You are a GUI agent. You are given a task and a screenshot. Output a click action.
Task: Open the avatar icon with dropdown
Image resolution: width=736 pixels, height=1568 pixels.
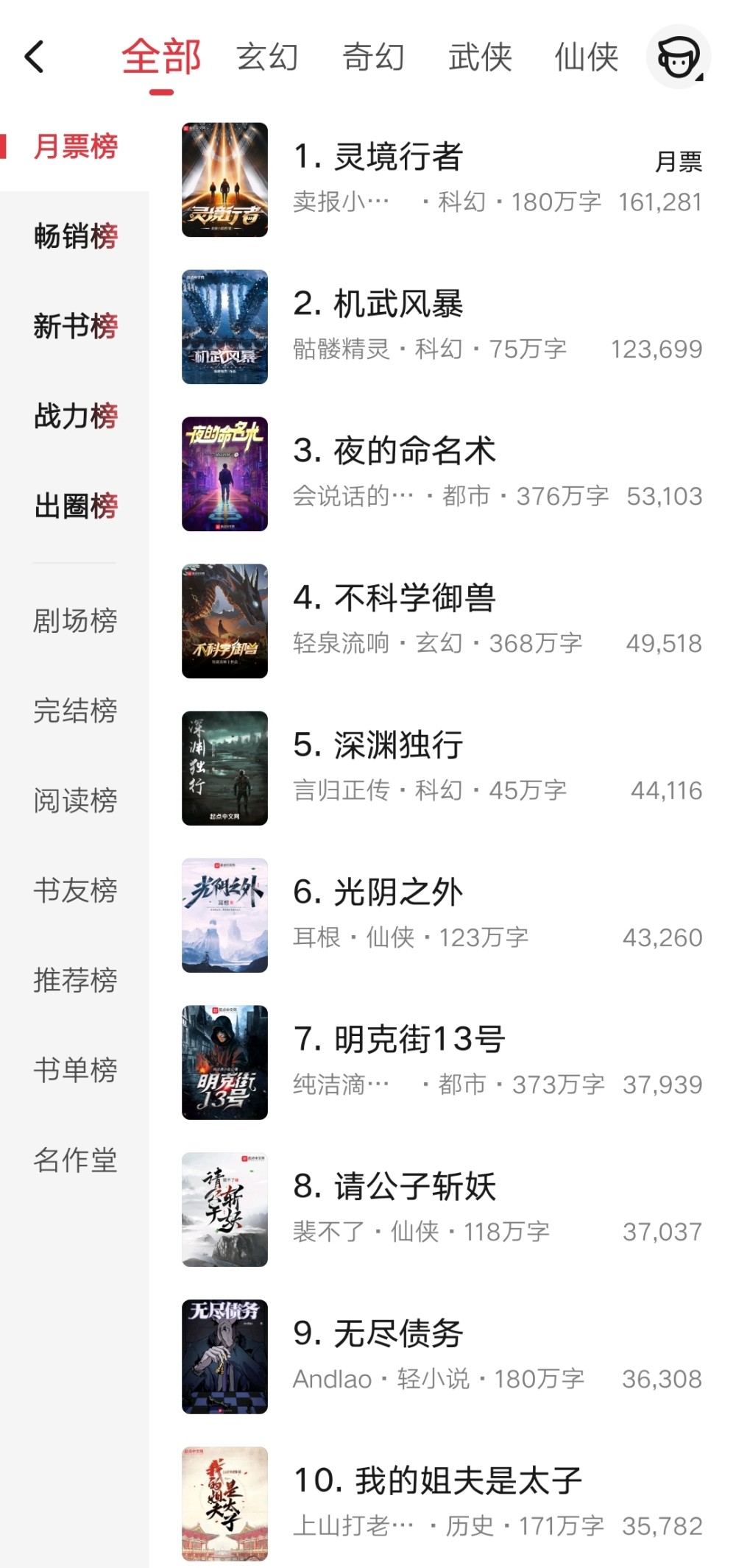click(678, 57)
